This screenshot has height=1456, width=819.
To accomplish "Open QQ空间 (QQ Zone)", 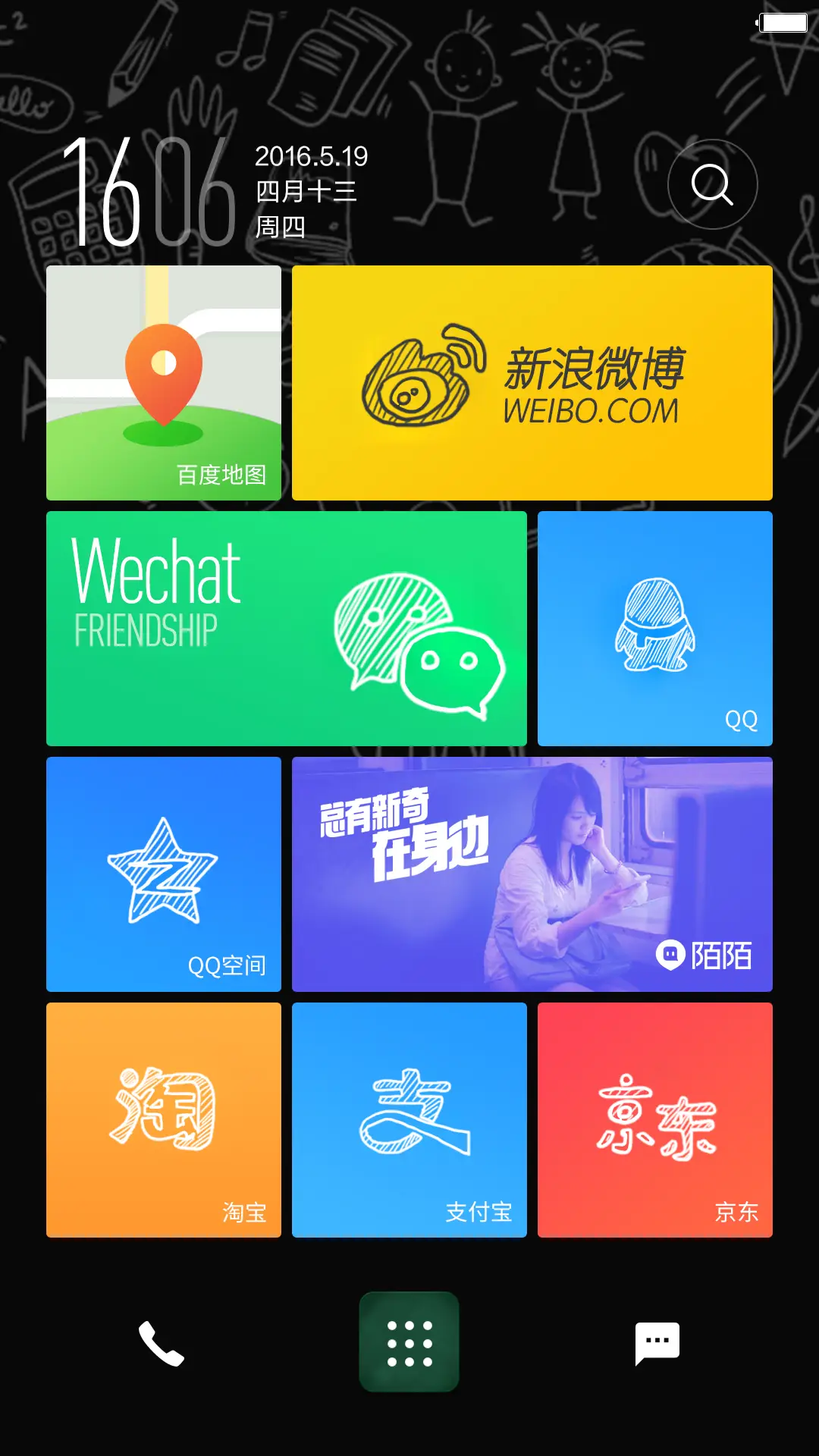I will 163,874.
